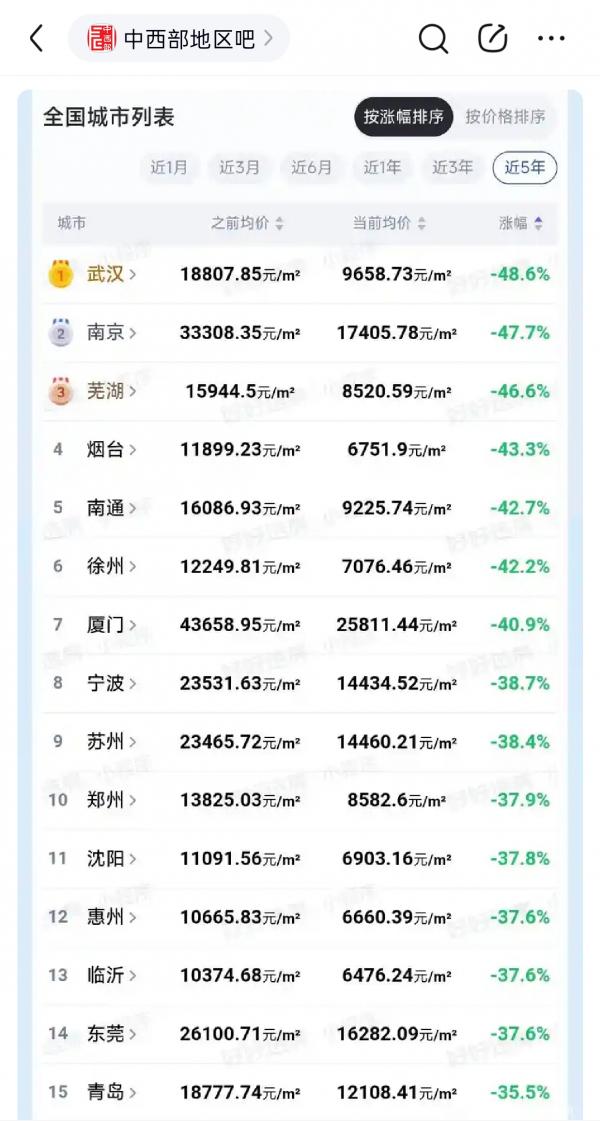Open the three-dot overflow menu
The height and width of the screenshot is (1121, 600).
tap(551, 39)
